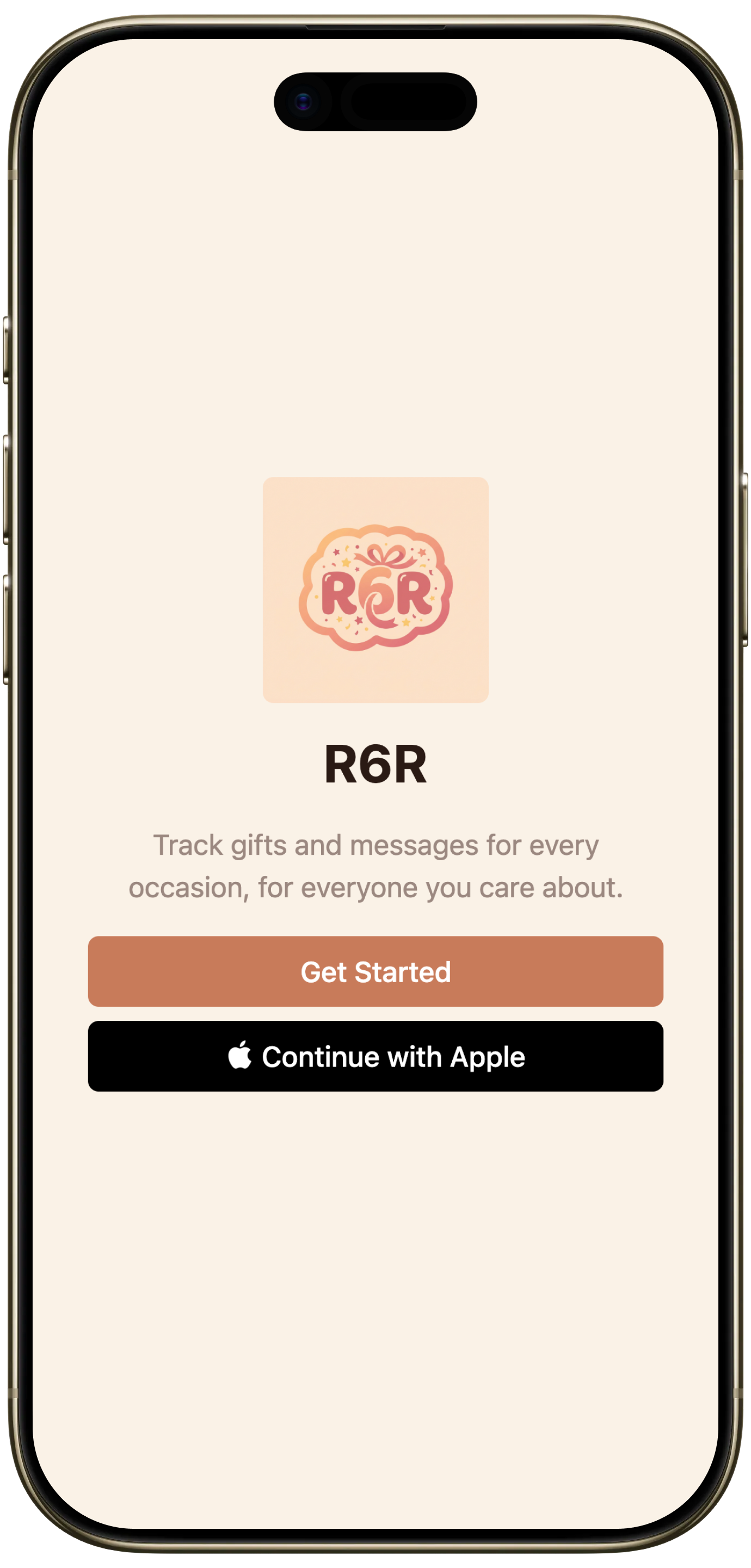Click the Dynamic Island at the top
751x1568 pixels.
tap(375, 102)
